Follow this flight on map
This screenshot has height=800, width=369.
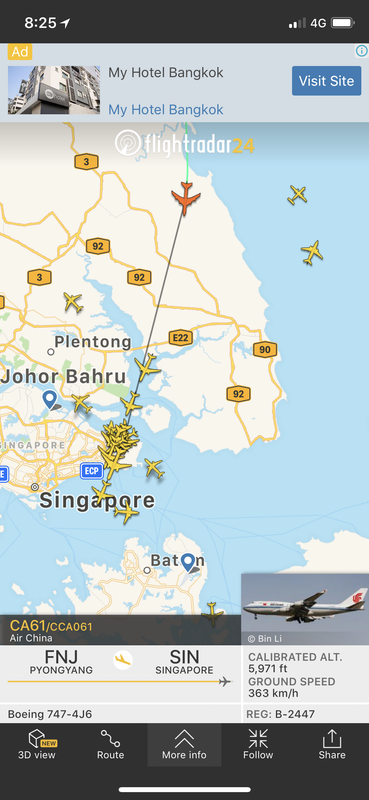coord(258,744)
